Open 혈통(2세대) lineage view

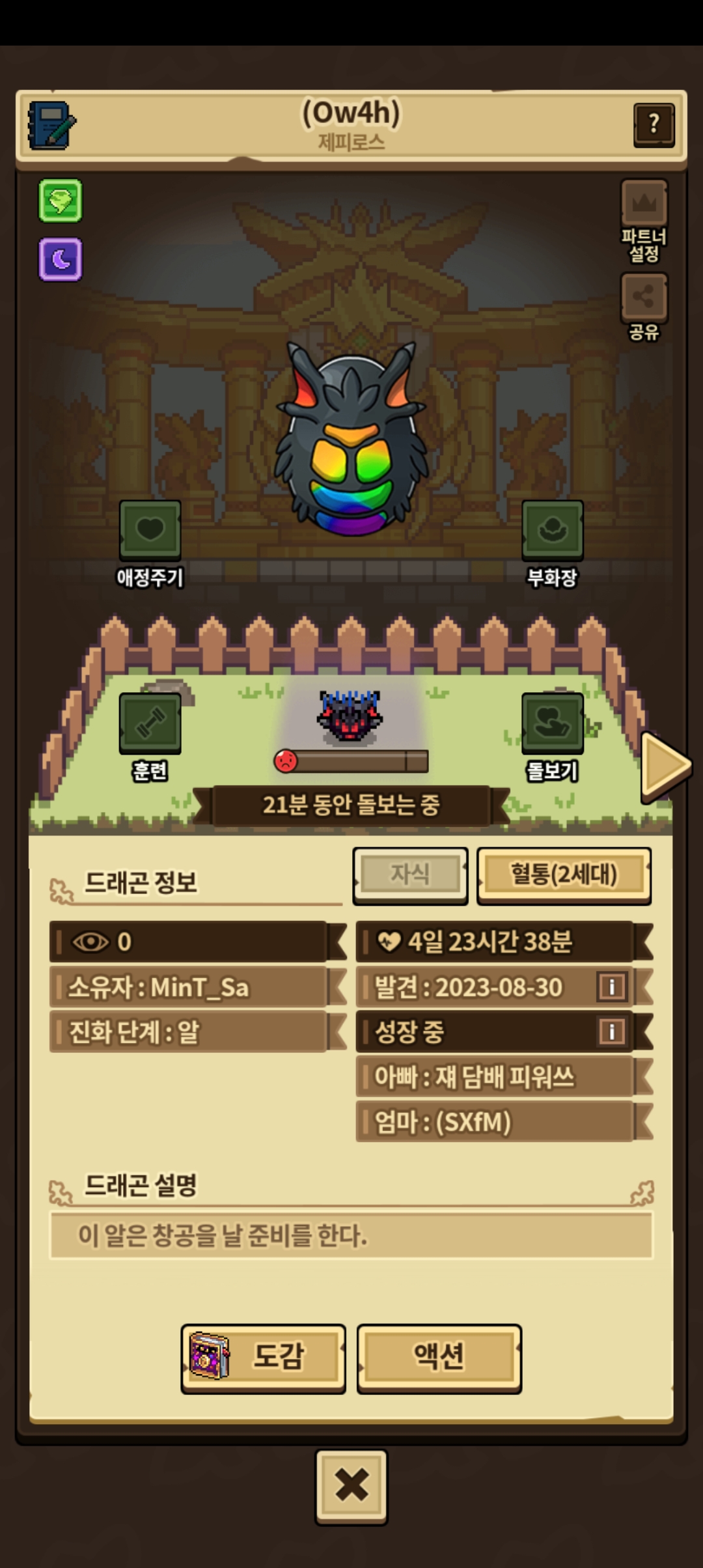tap(564, 875)
